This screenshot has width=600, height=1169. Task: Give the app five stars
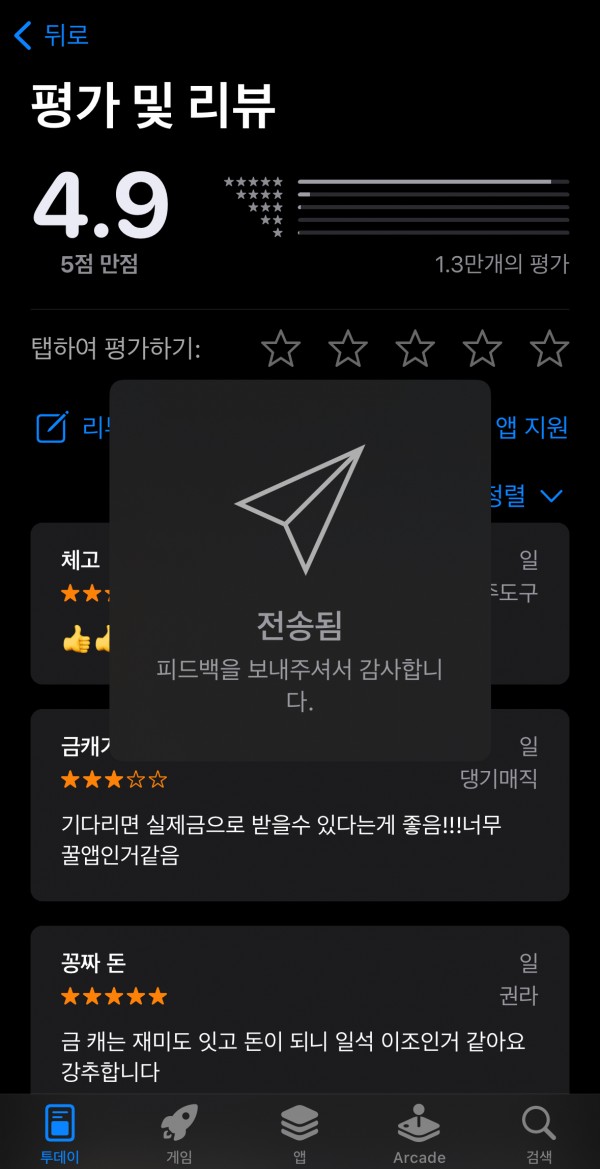(x=549, y=348)
